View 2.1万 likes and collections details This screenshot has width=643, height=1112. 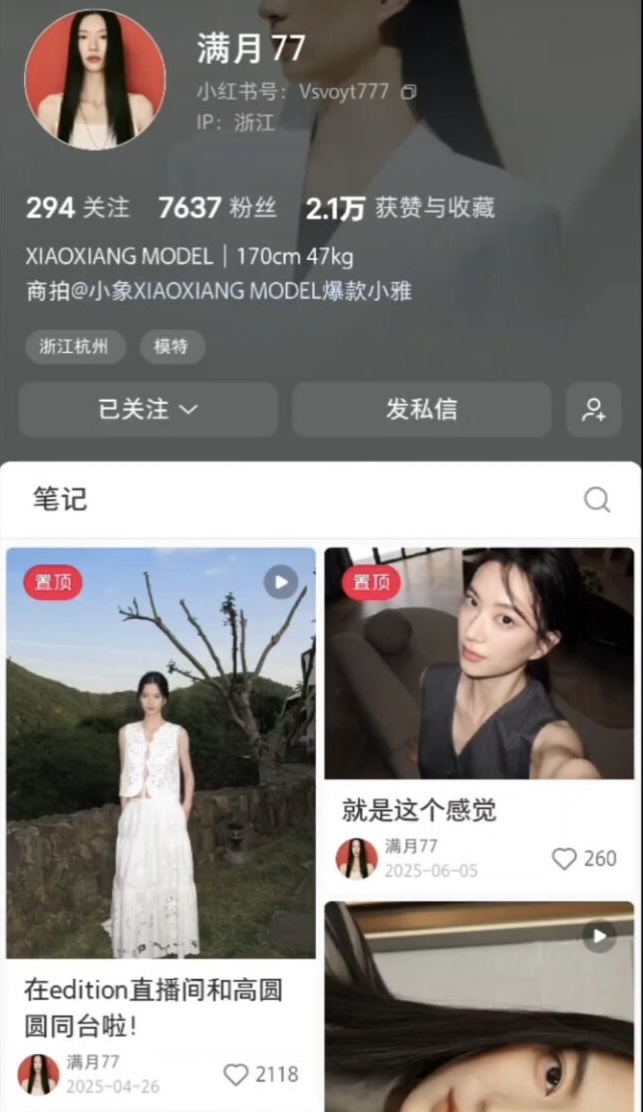pos(400,208)
